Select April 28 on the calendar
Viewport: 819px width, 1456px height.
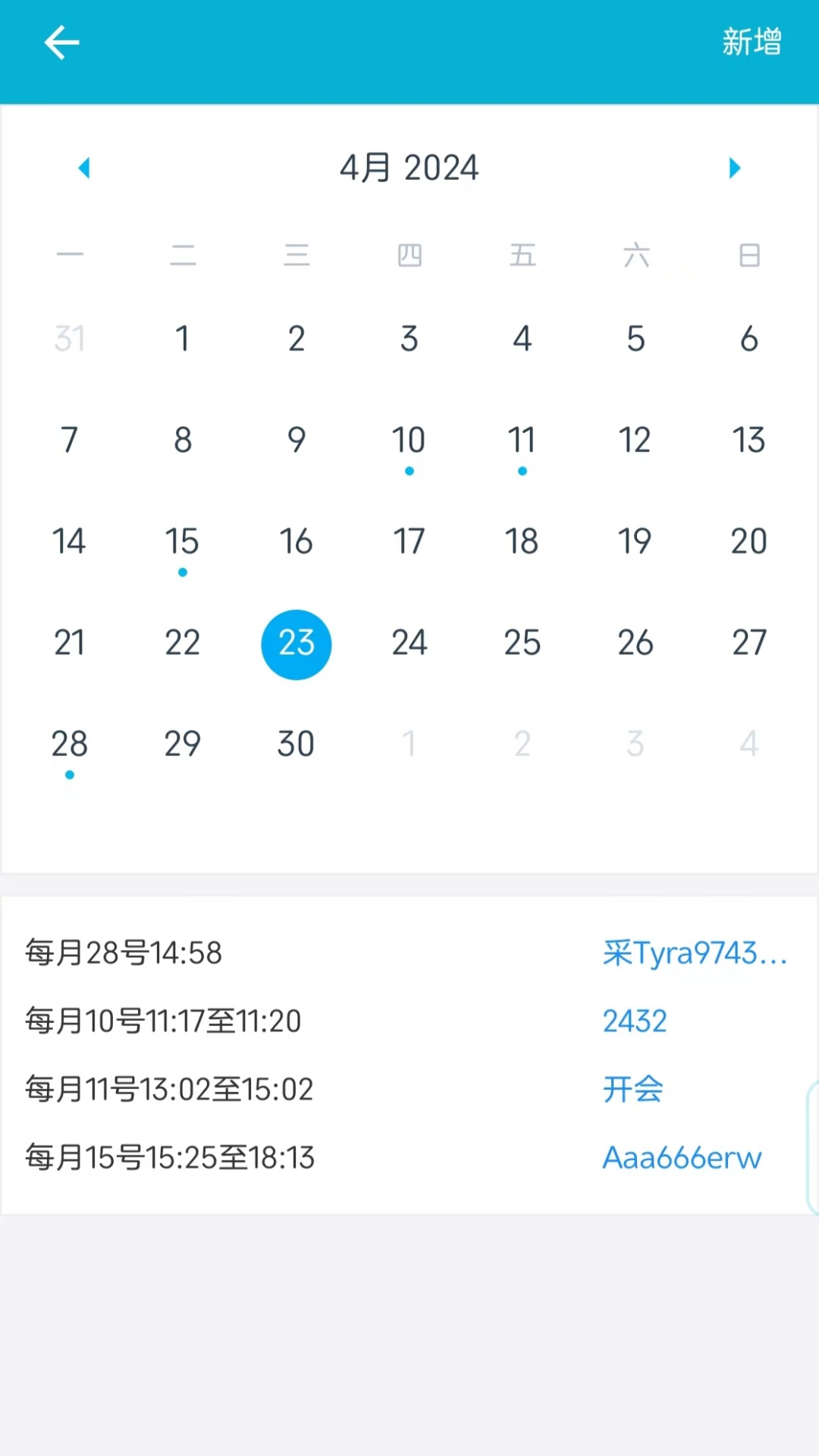point(69,745)
